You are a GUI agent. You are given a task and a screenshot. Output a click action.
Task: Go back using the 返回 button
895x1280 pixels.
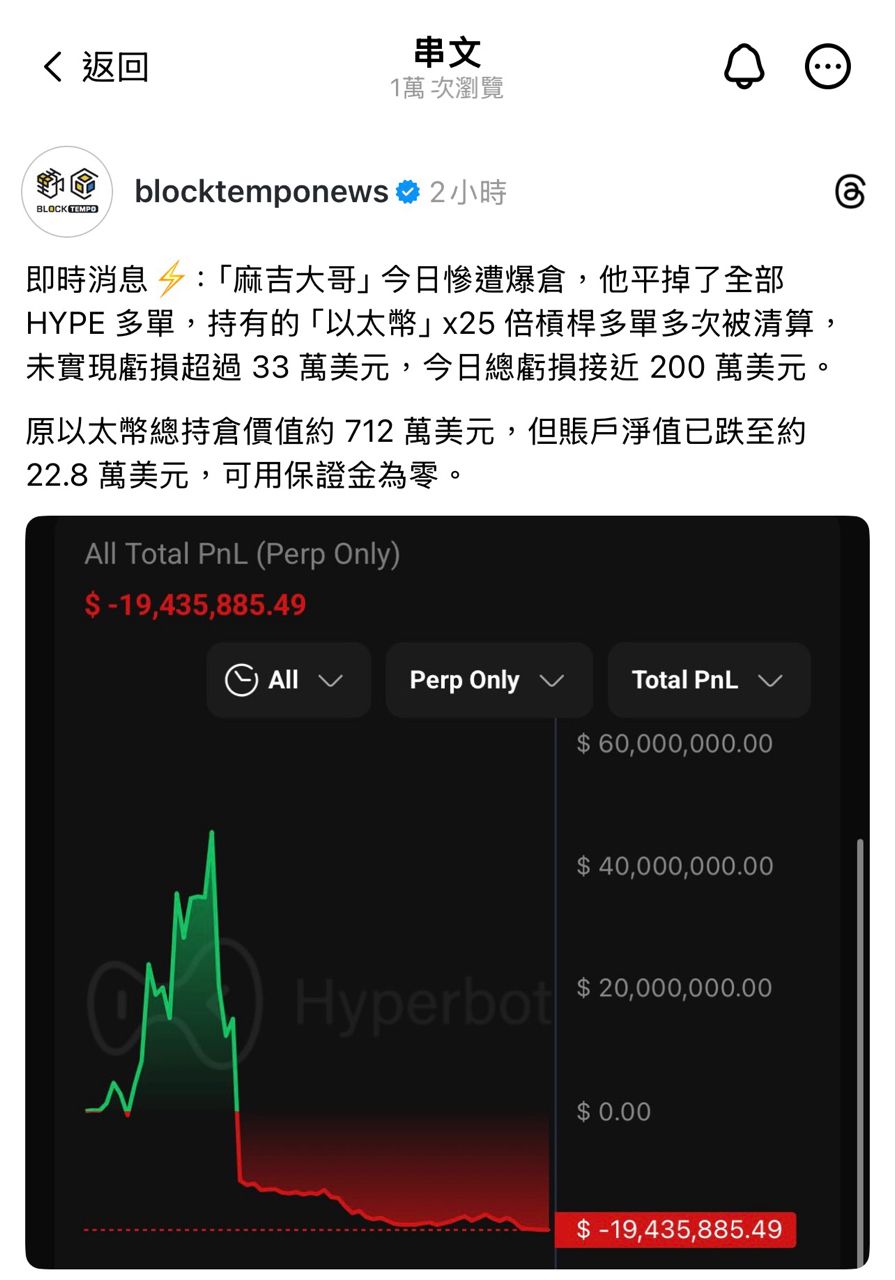96,67
